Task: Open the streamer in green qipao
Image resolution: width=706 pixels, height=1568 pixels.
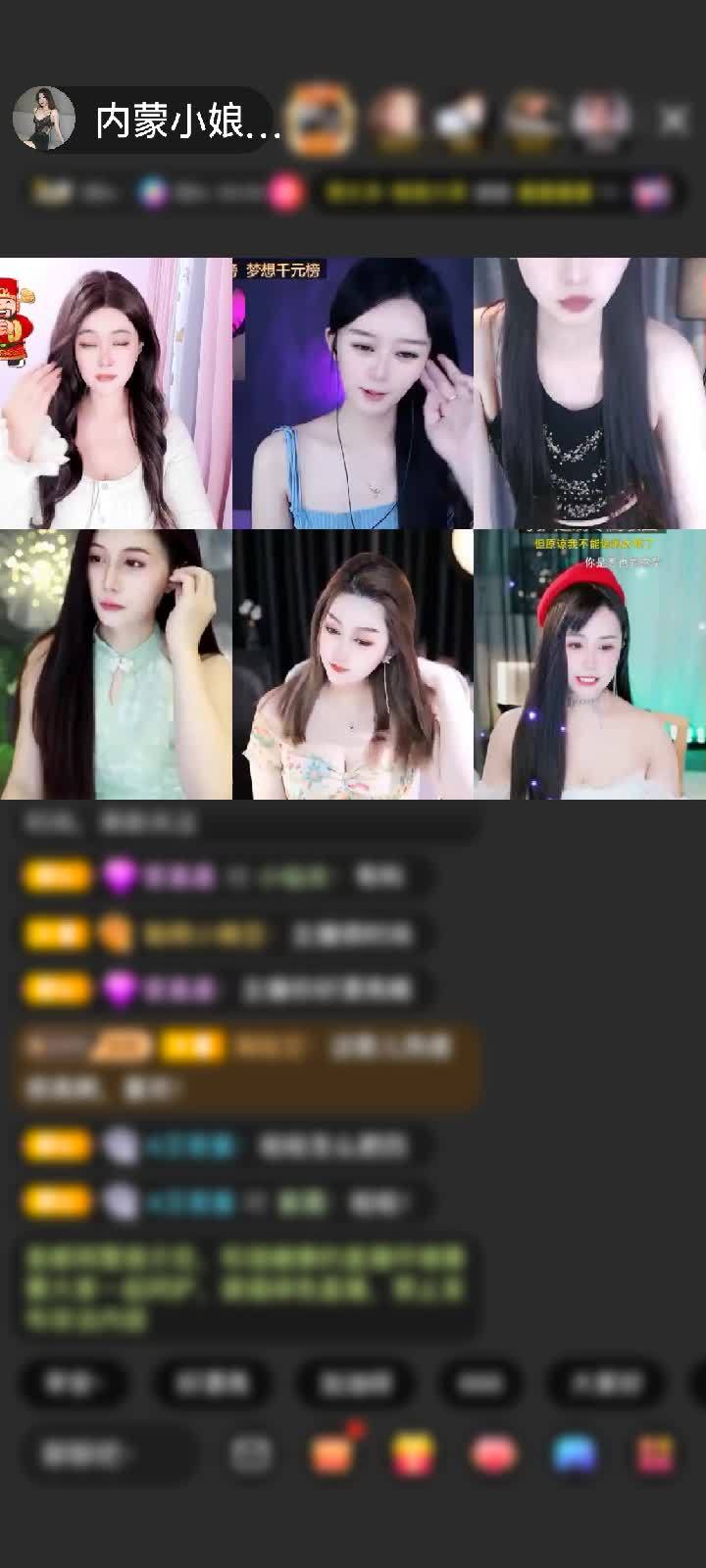Action: coord(116,665)
